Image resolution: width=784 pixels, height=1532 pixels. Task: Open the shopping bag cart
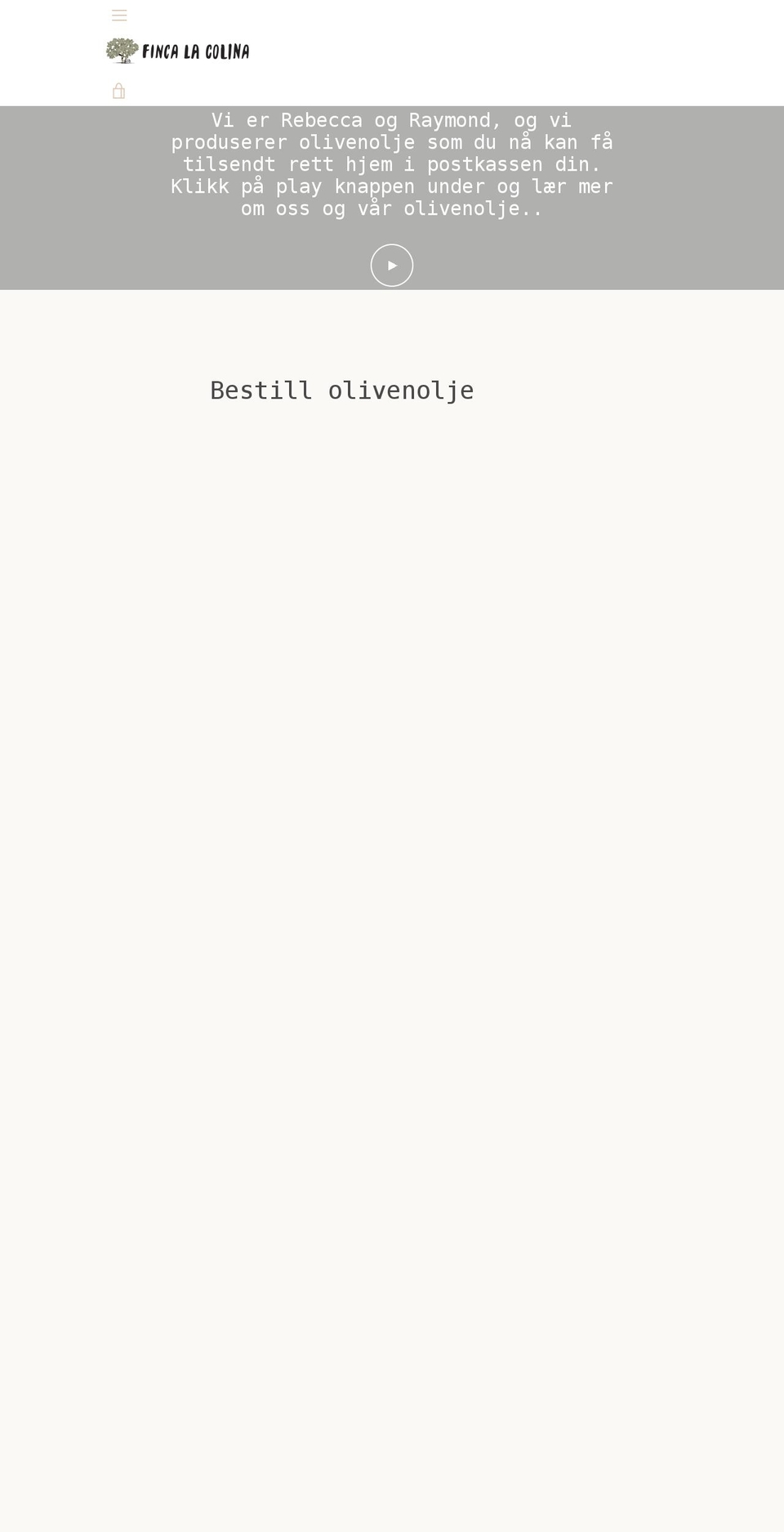(118, 91)
